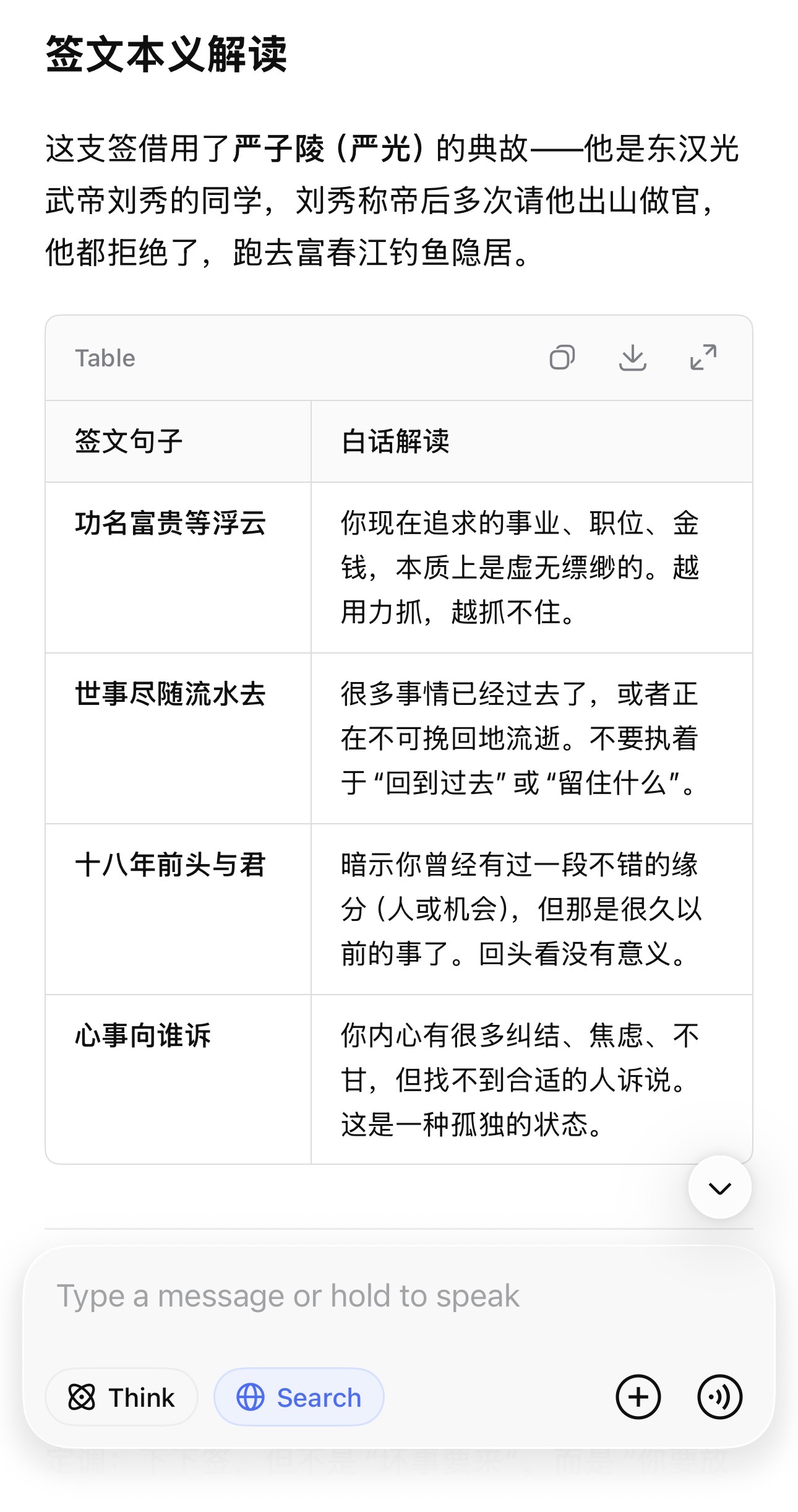Expand the table to fullscreen
Viewport: 798px width, 1512px height.
703,358
